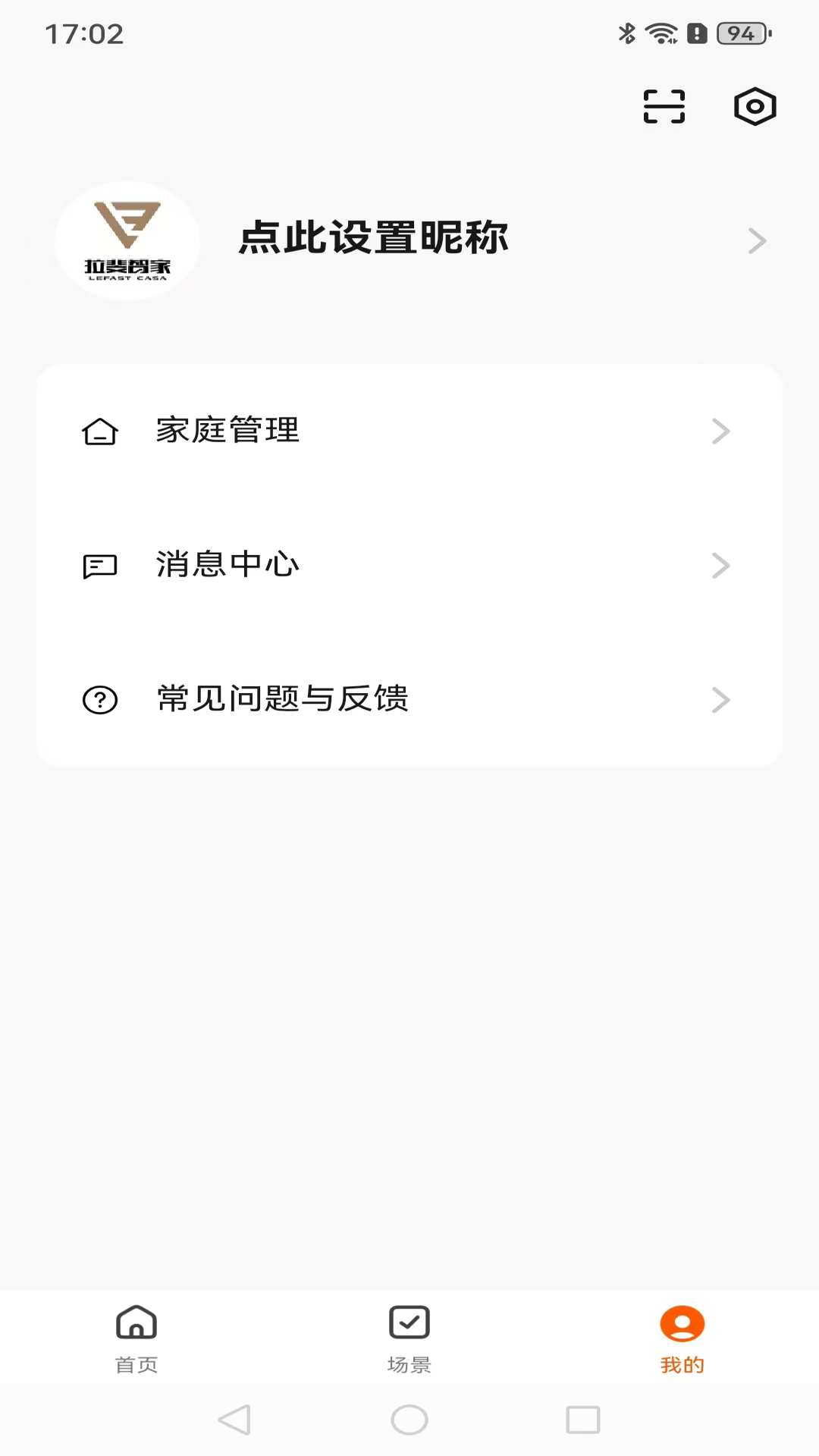Open the QR scan icon
819x1456 pixels.
coord(664,106)
